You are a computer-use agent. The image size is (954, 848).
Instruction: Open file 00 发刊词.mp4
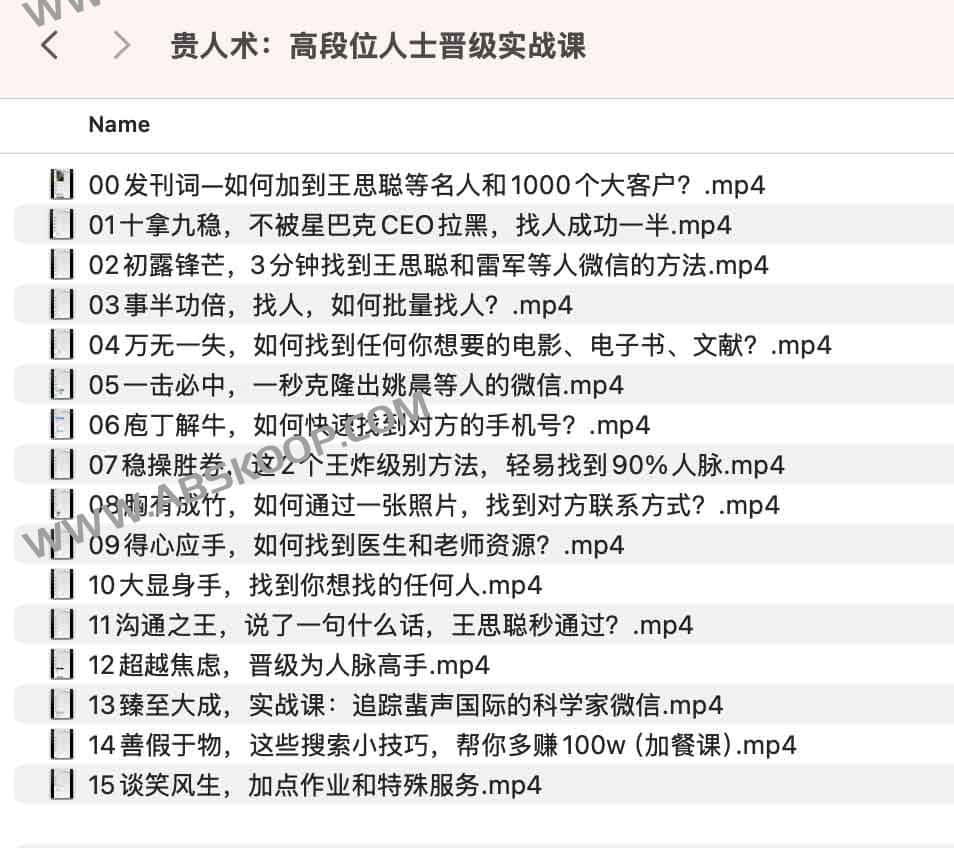[426, 185]
